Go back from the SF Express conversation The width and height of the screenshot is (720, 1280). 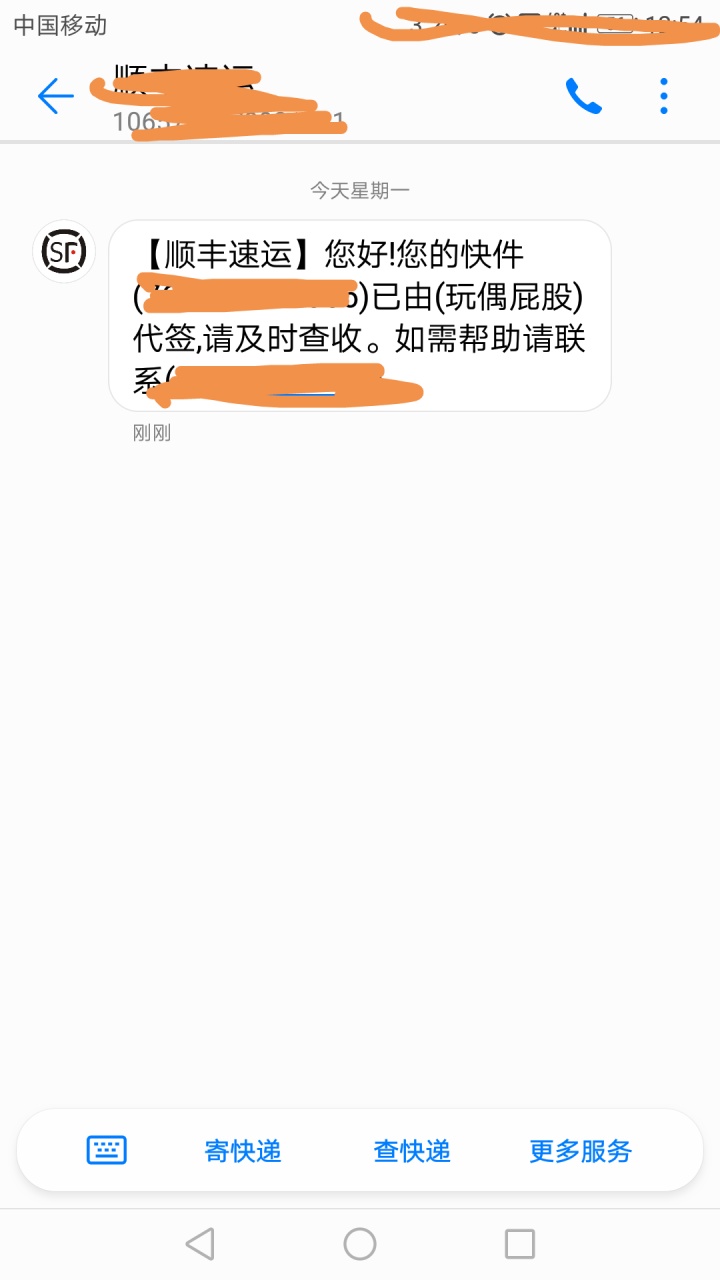pyautogui.click(x=56, y=96)
